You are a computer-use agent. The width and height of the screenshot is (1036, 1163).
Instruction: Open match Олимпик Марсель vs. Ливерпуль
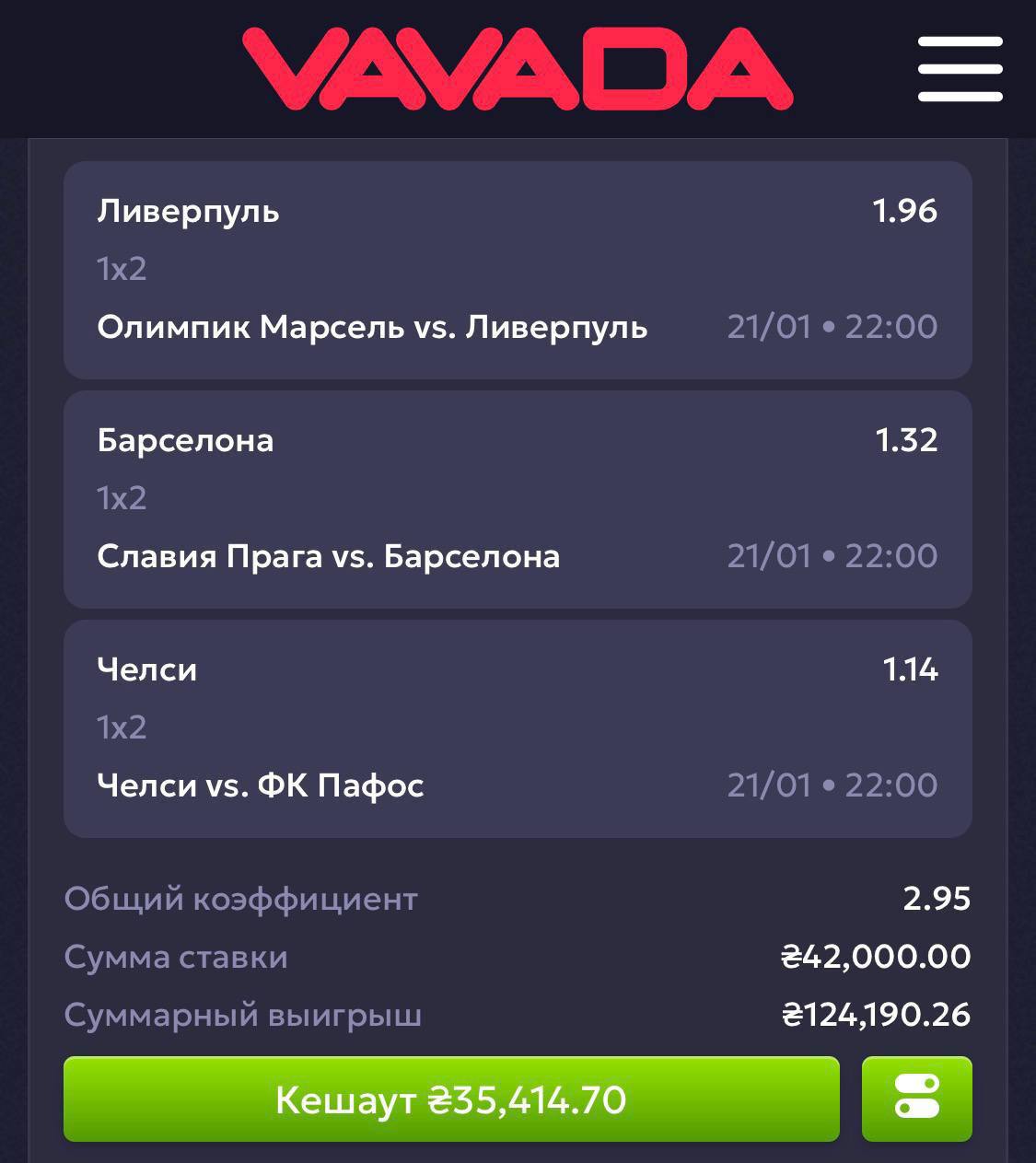pyautogui.click(x=372, y=326)
